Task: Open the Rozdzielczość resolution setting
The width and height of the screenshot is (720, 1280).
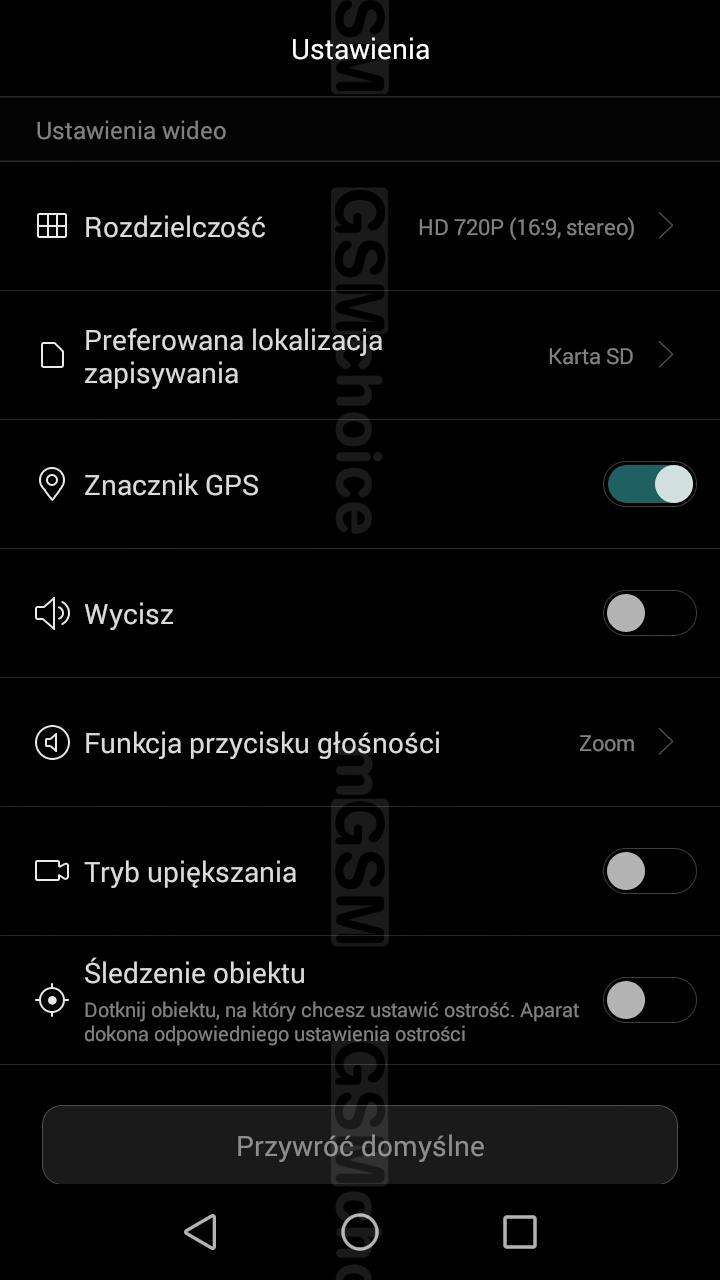Action: 360,227
